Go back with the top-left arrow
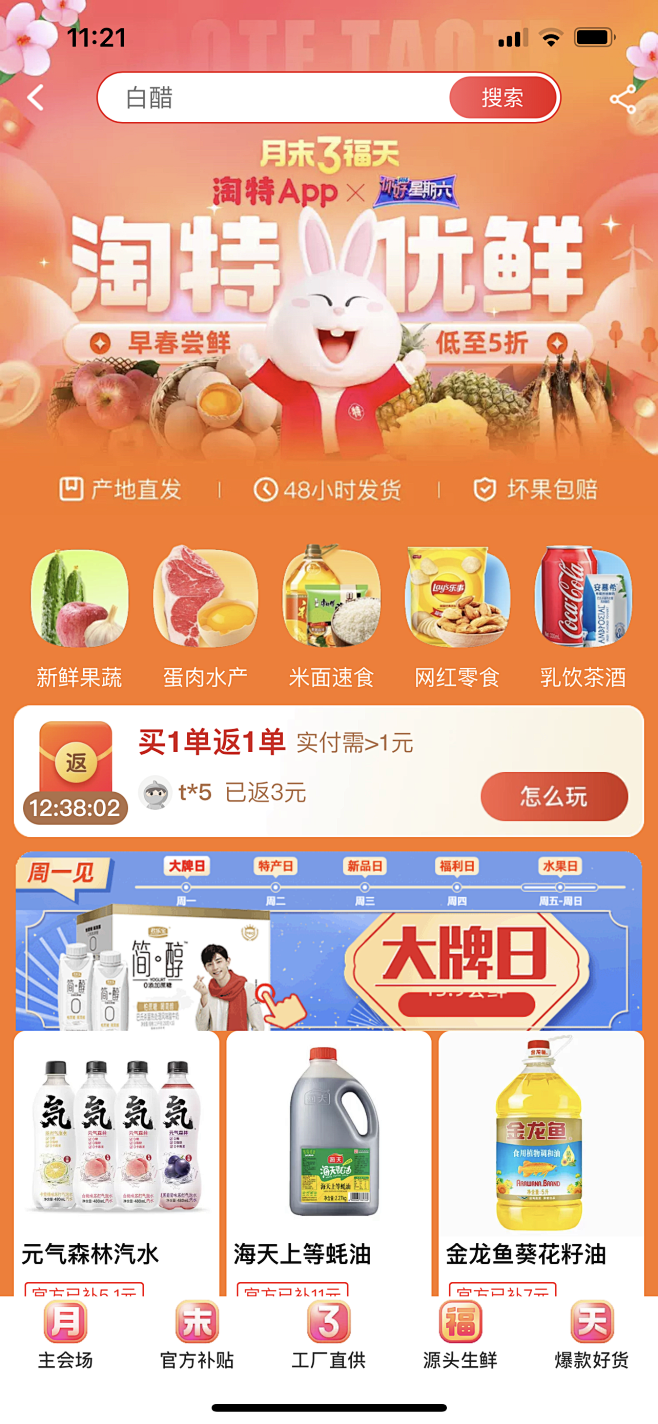This screenshot has height=1424, width=658. coord(36,98)
